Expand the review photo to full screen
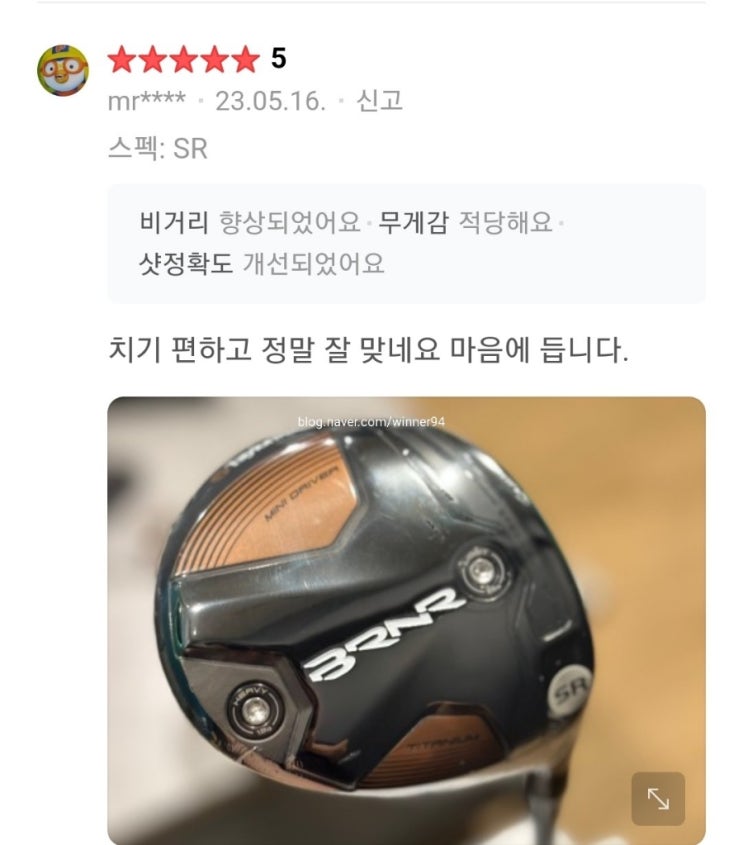 658,798
